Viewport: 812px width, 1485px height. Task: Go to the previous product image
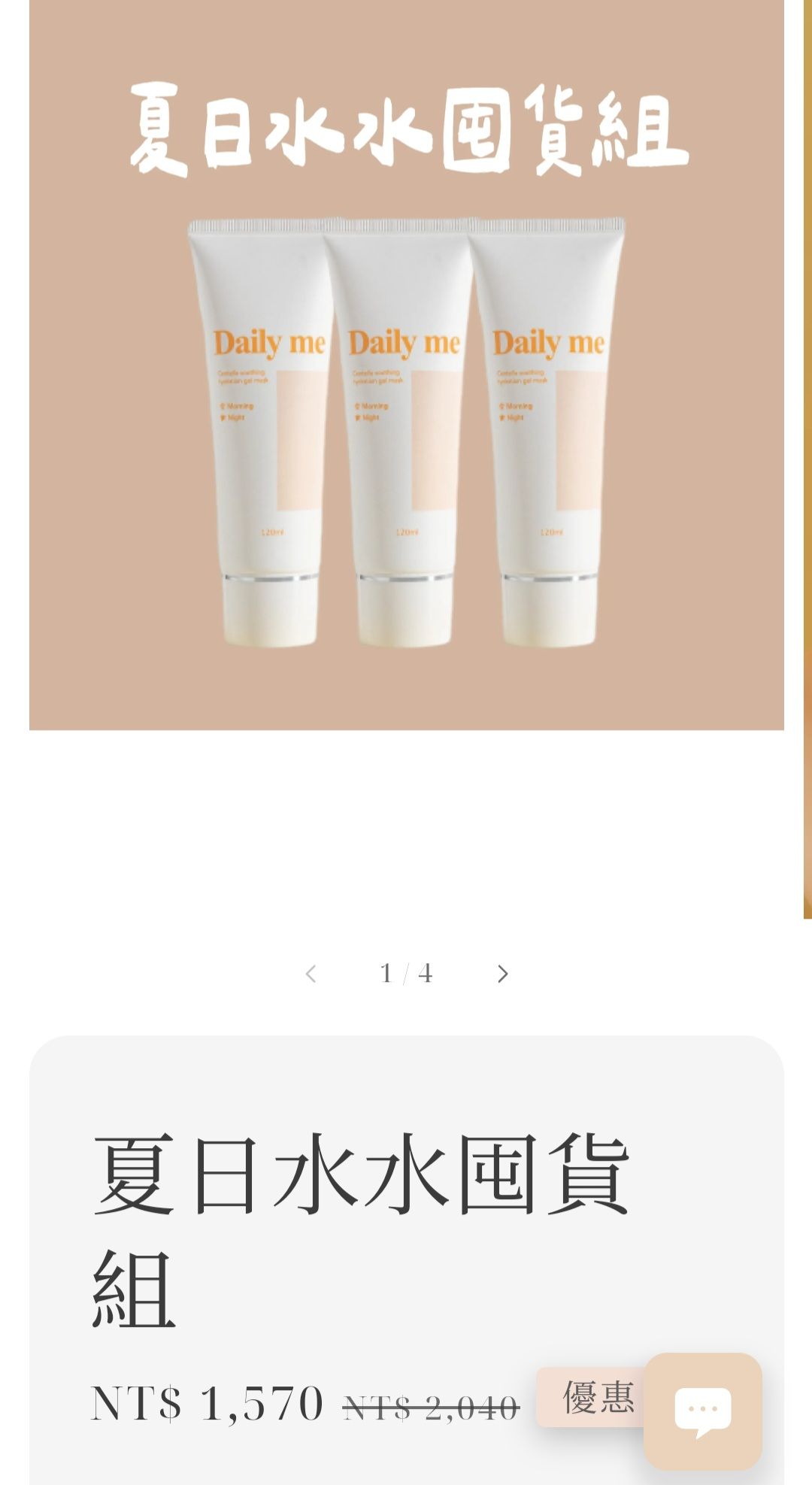pyautogui.click(x=311, y=974)
